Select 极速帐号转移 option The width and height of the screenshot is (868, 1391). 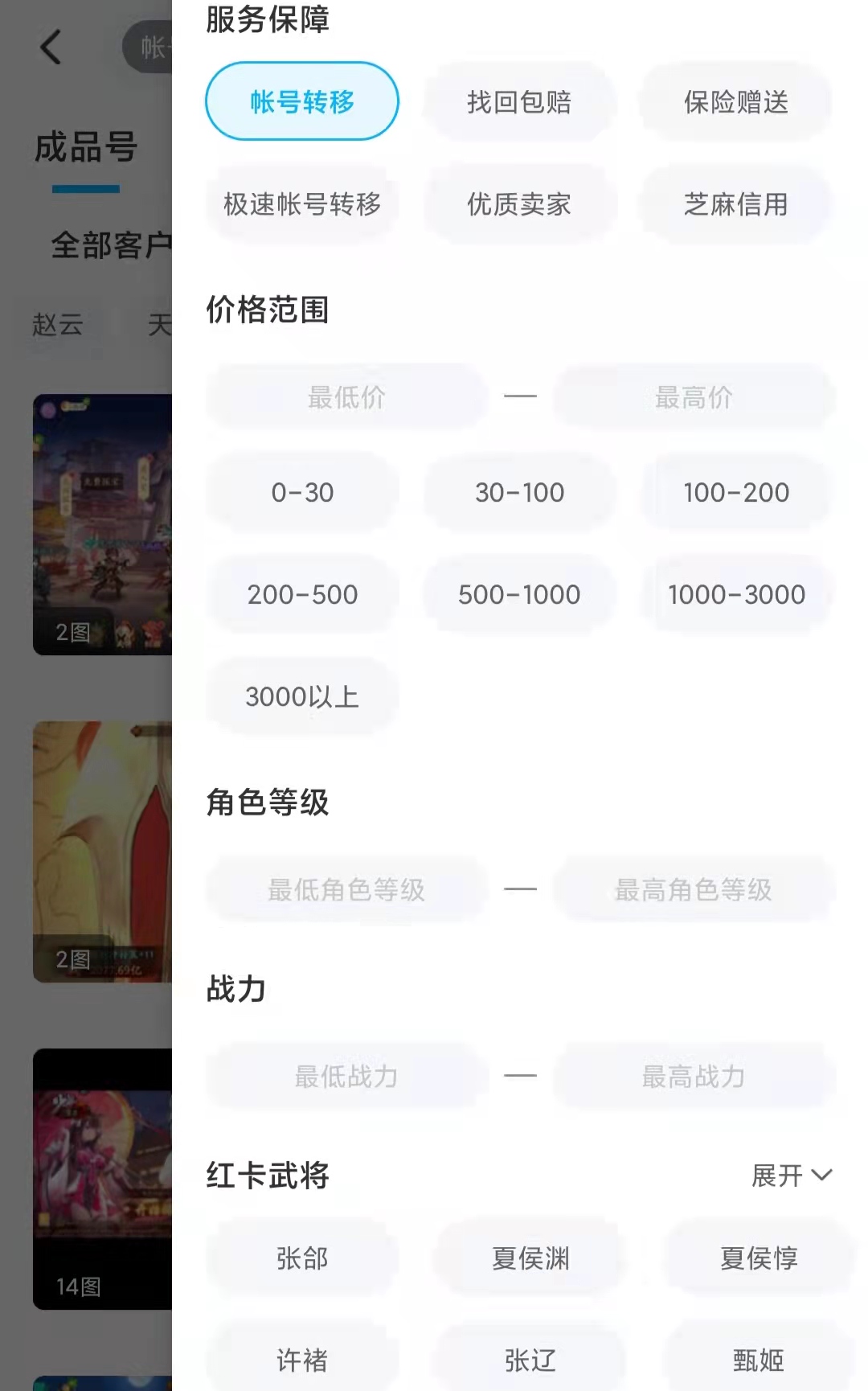click(x=302, y=204)
